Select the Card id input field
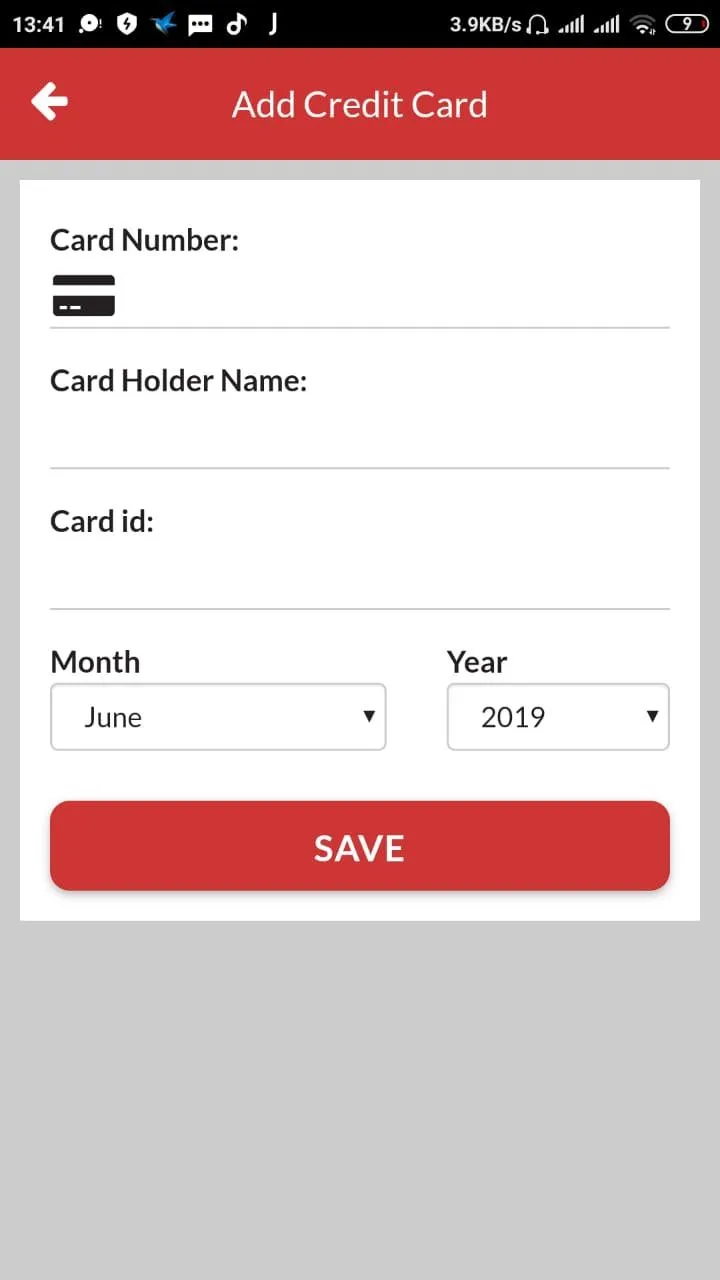Image resolution: width=720 pixels, height=1280 pixels. coord(360,578)
